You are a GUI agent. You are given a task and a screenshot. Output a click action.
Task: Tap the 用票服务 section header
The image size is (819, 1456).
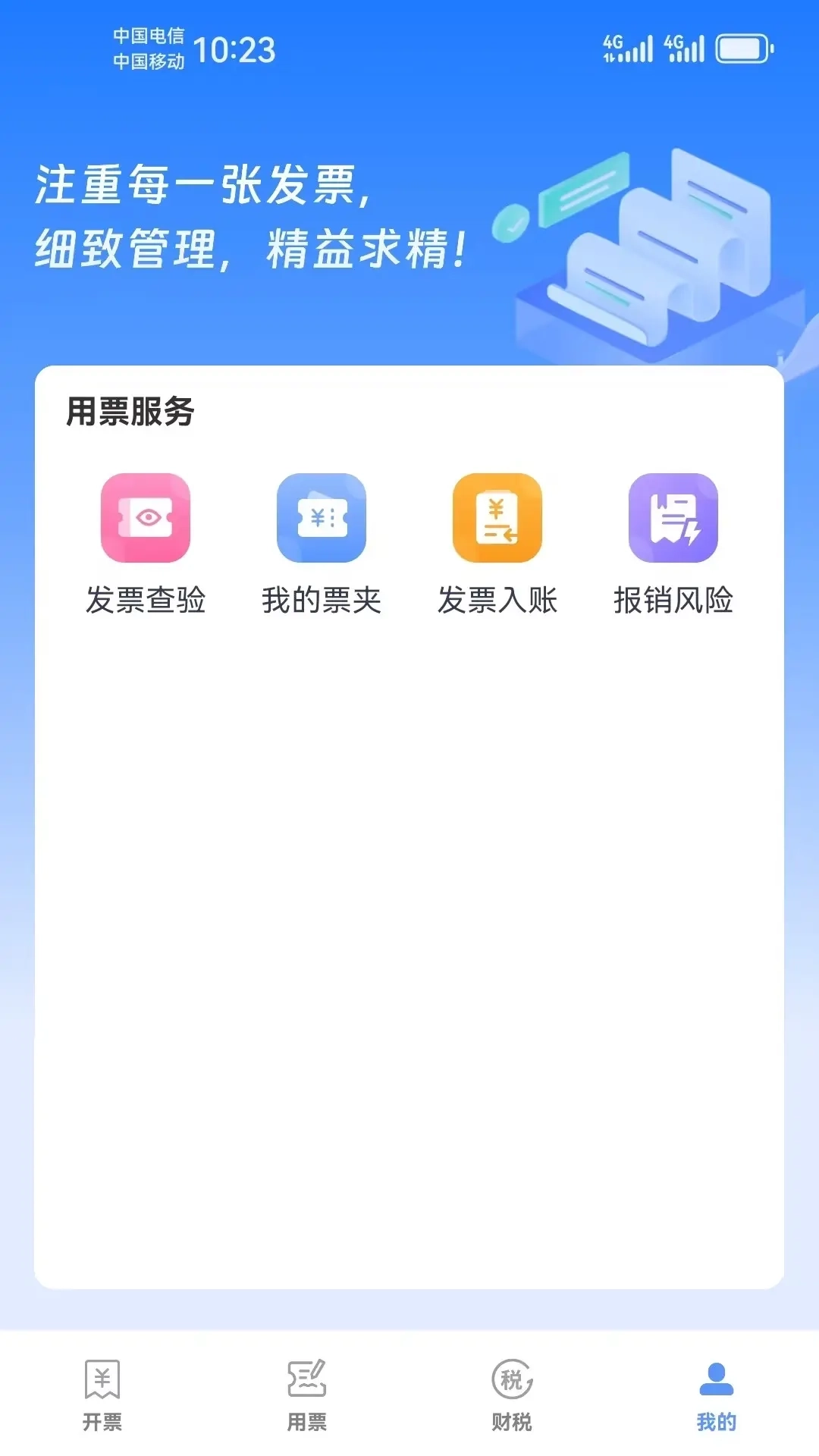(130, 413)
